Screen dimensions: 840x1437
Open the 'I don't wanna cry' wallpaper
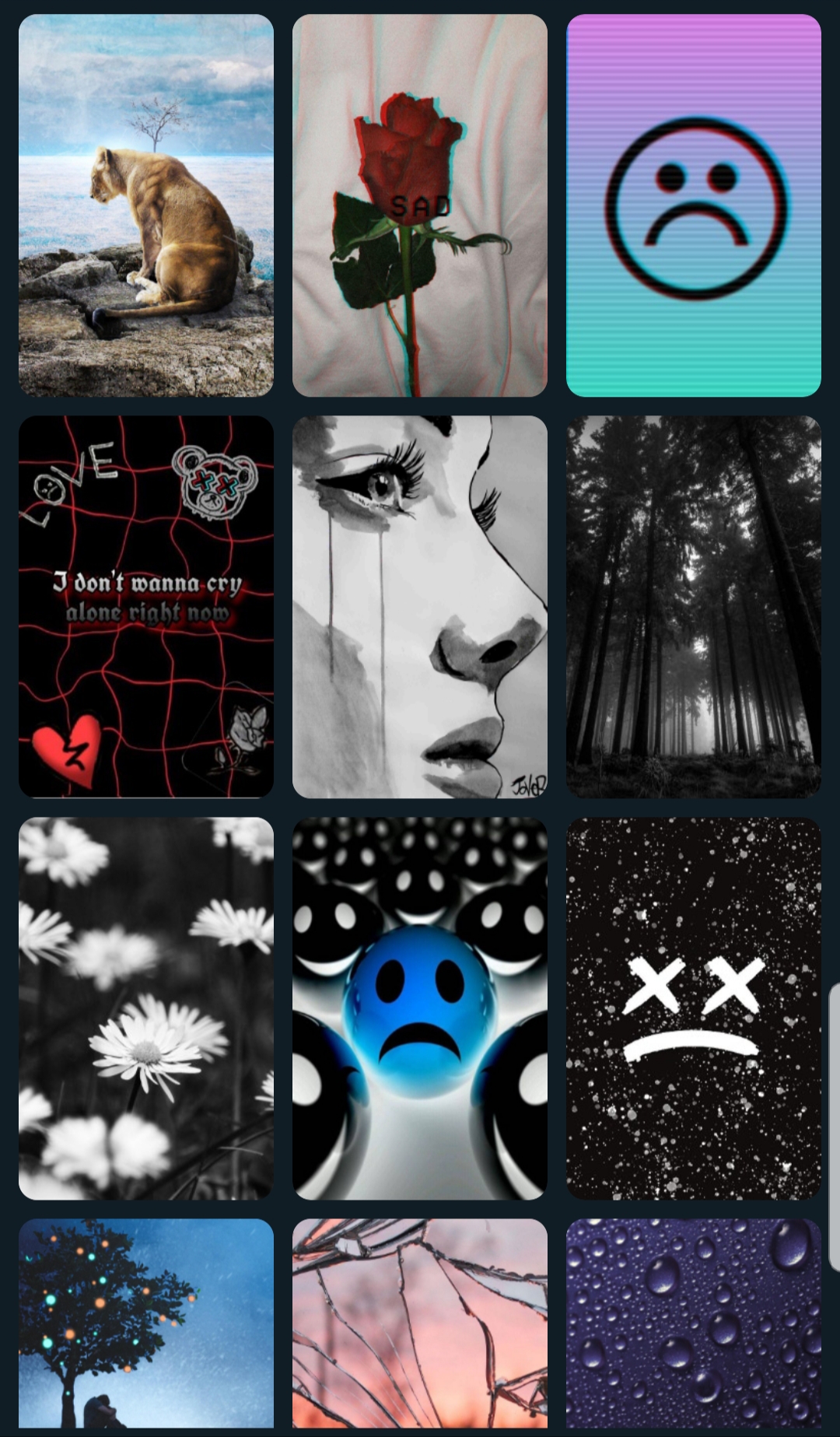[146, 607]
